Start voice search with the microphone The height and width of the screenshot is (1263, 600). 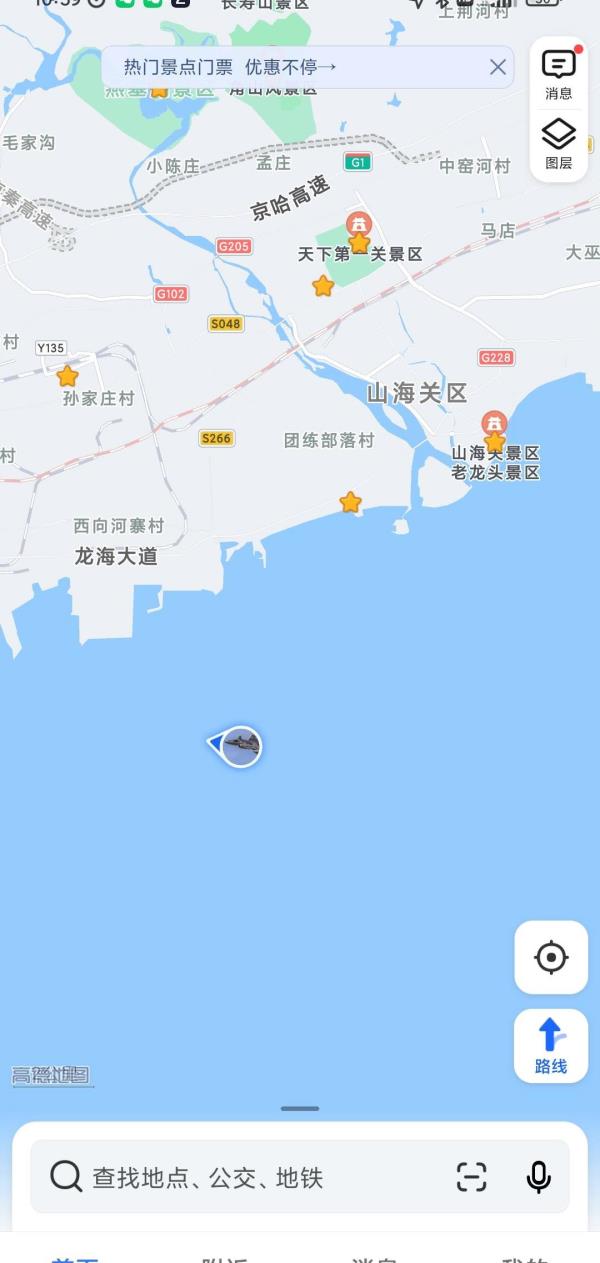pos(538,1177)
